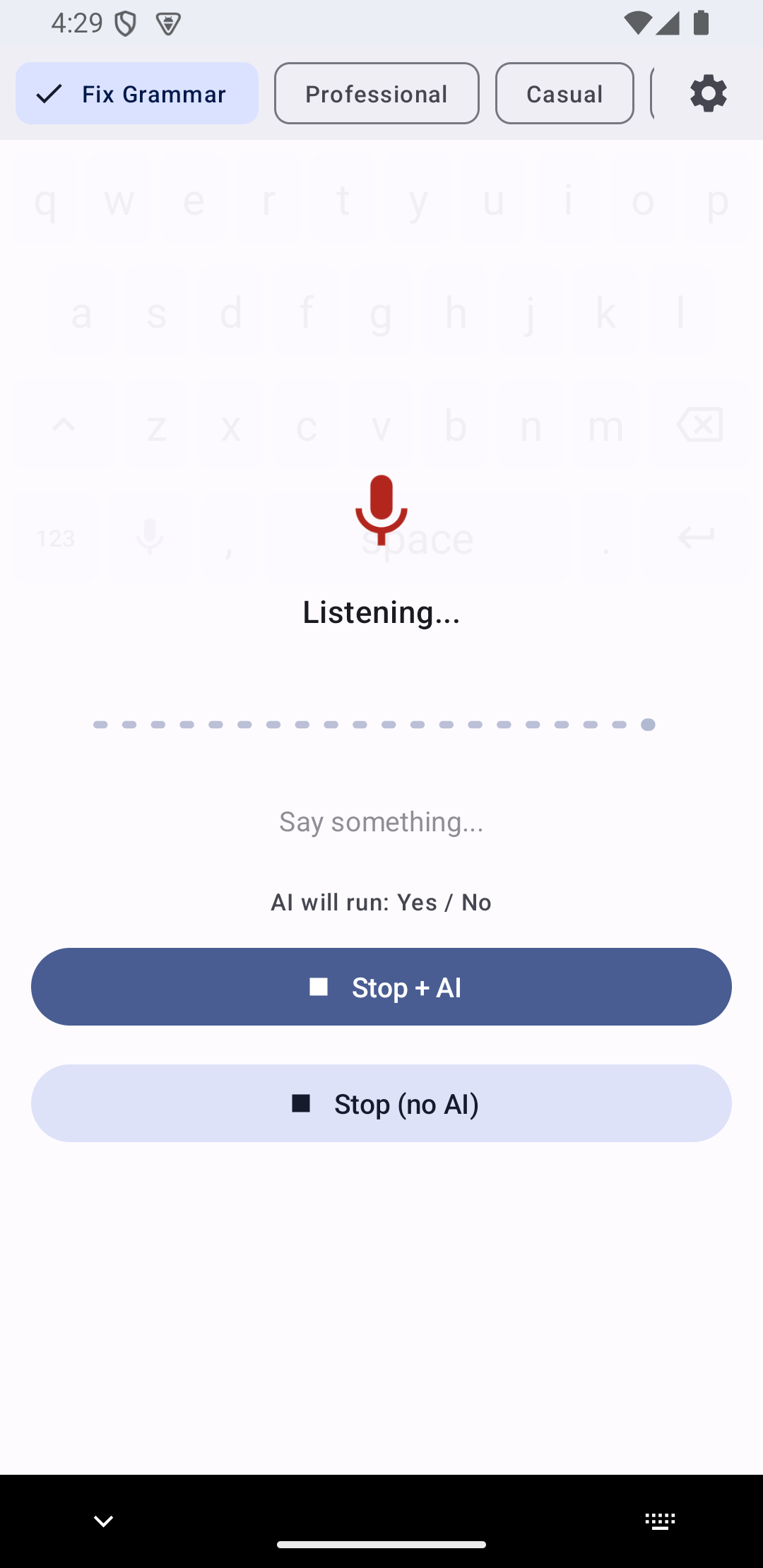The width and height of the screenshot is (763, 1568).
Task: Enable the Casual writing style
Action: tap(564, 93)
